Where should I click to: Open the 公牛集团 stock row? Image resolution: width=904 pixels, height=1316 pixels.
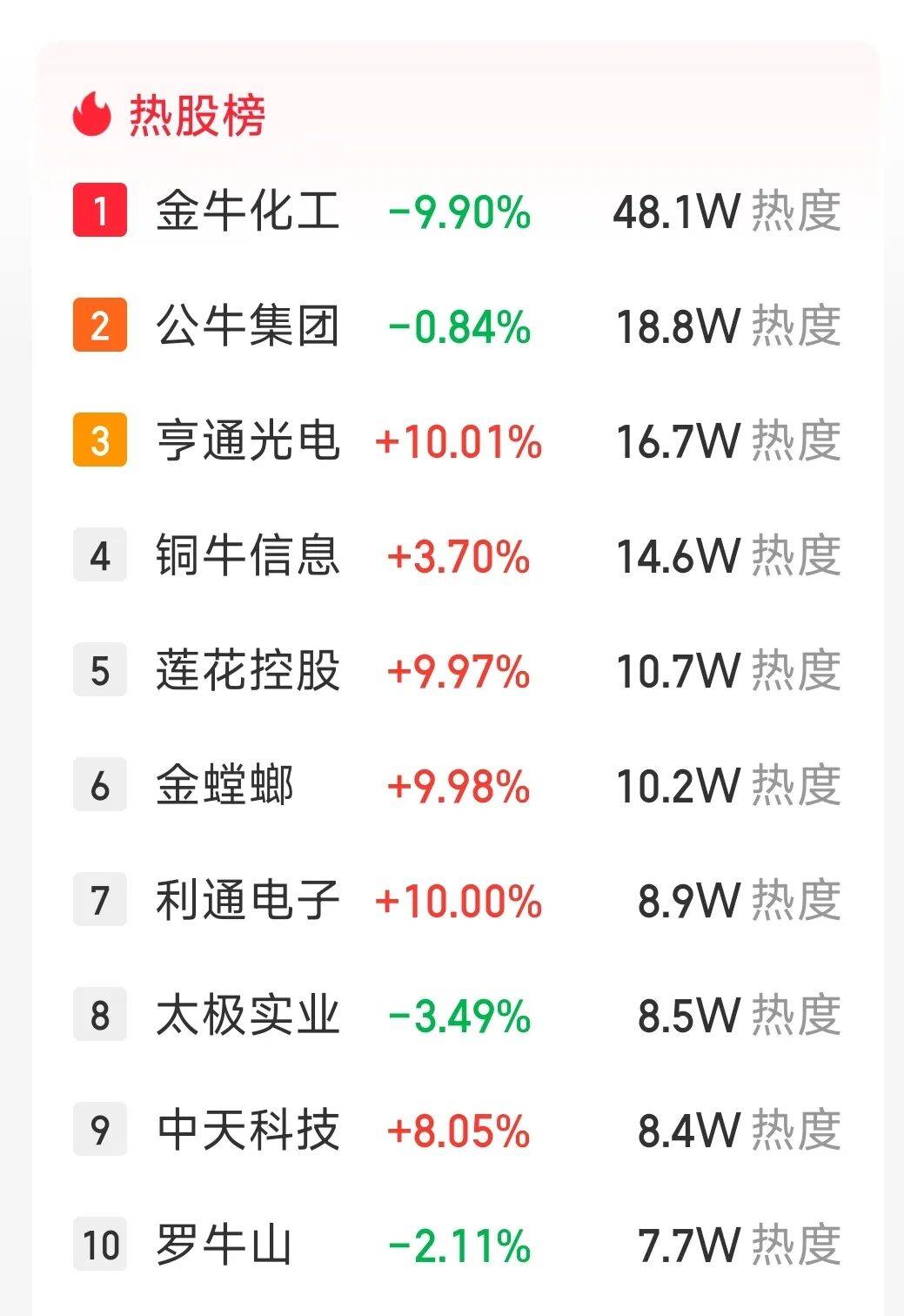click(457, 326)
